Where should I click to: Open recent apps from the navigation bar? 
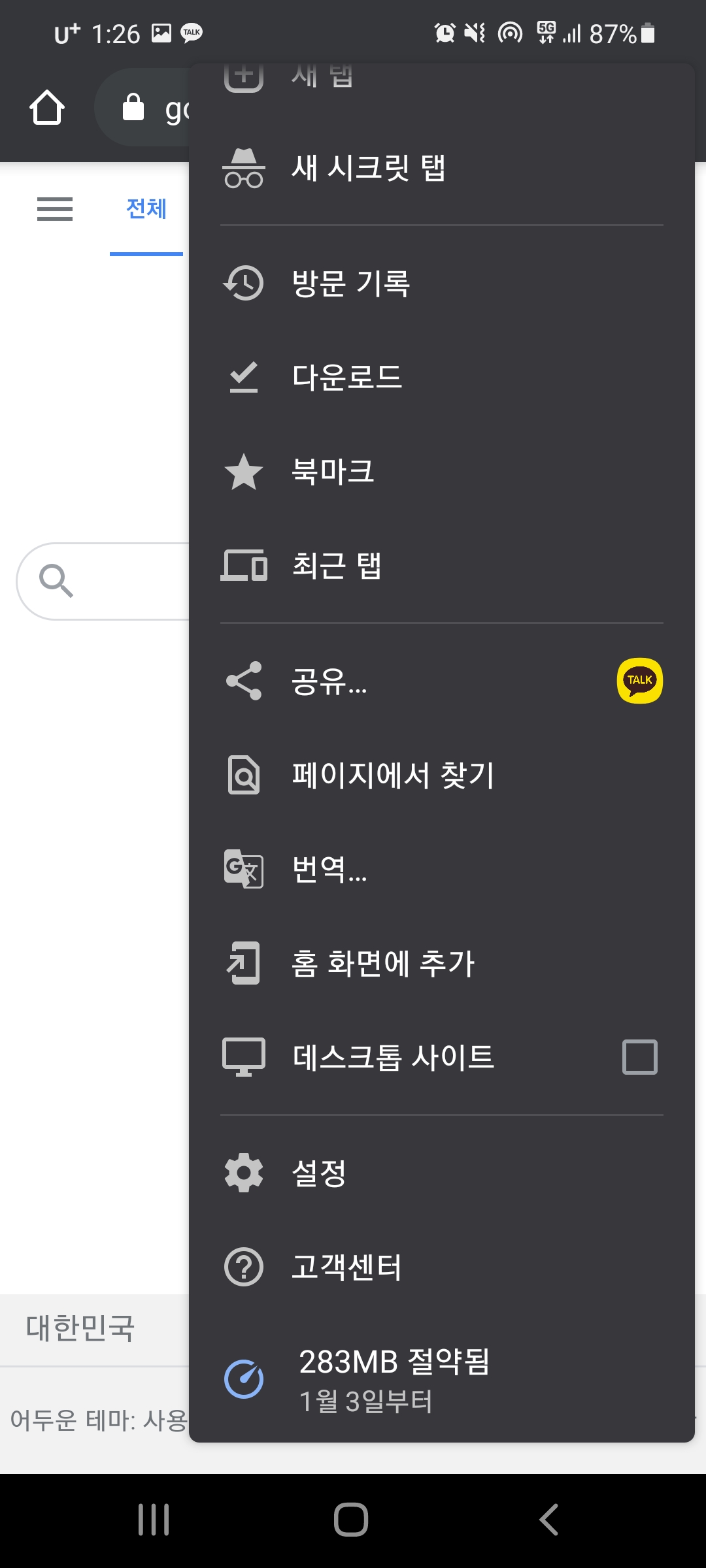tap(154, 1520)
